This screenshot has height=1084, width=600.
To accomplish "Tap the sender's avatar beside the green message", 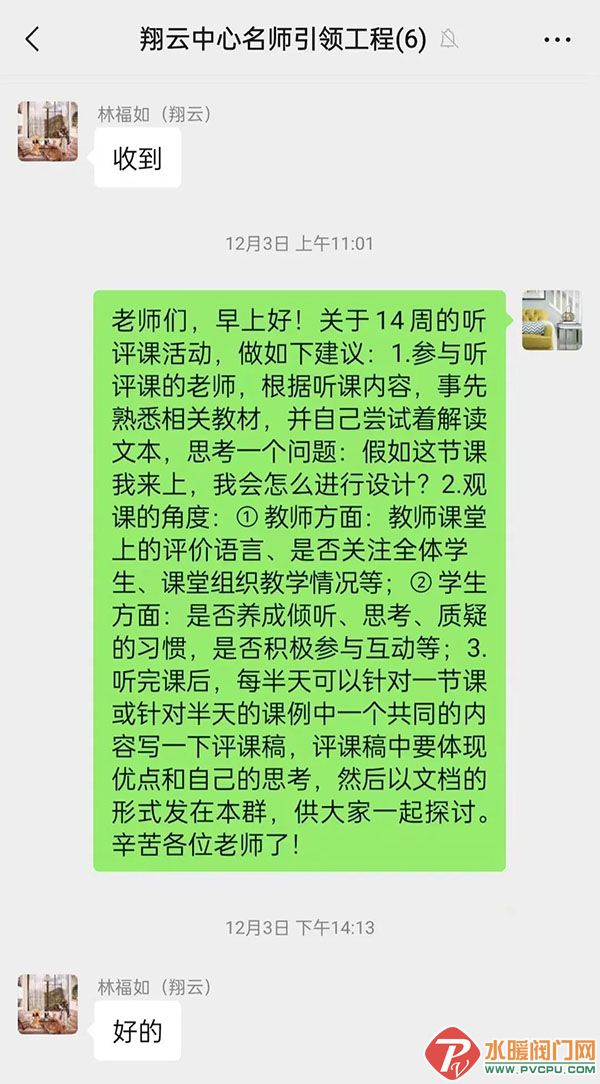I will point(551,320).
